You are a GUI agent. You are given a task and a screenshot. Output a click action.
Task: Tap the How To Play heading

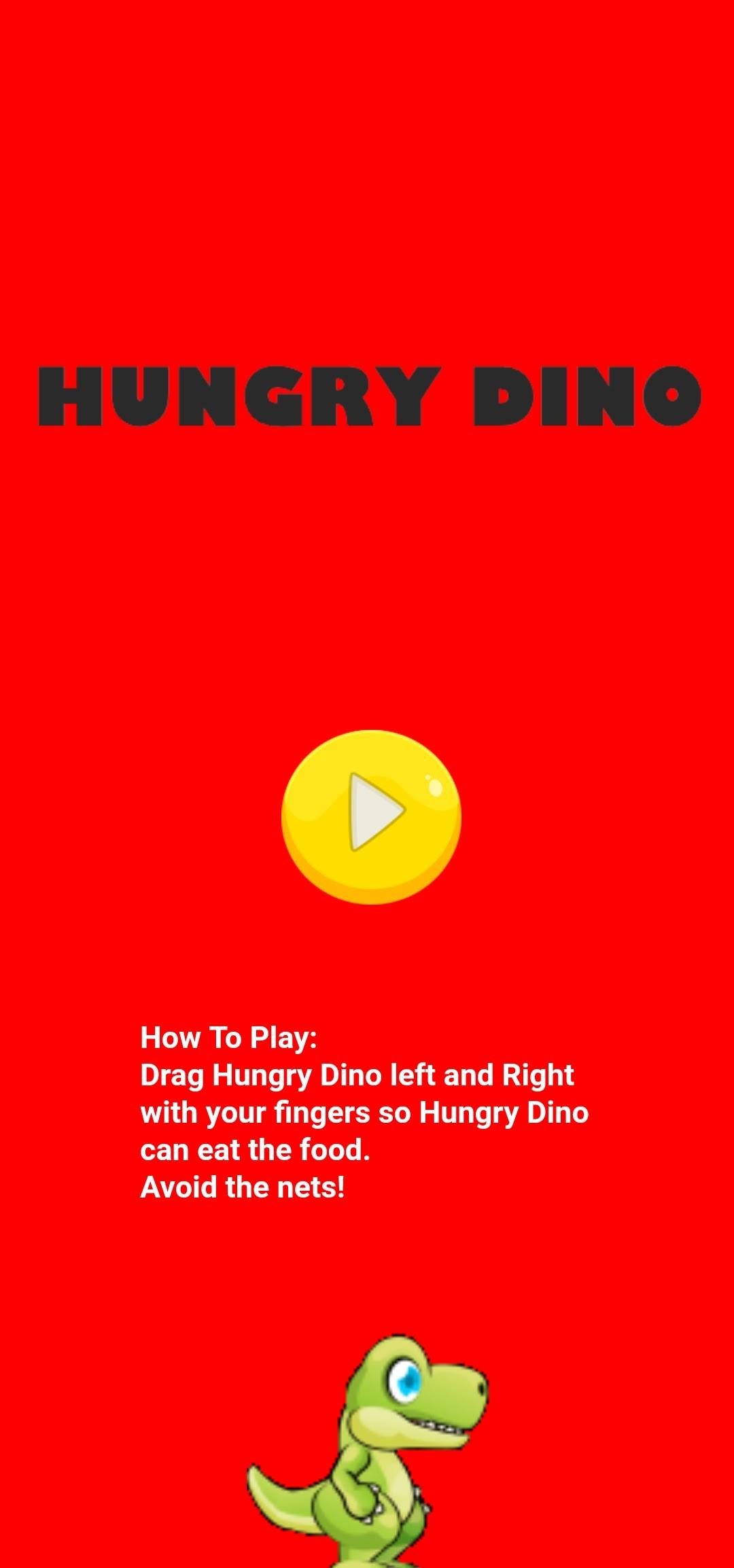coord(230,1038)
